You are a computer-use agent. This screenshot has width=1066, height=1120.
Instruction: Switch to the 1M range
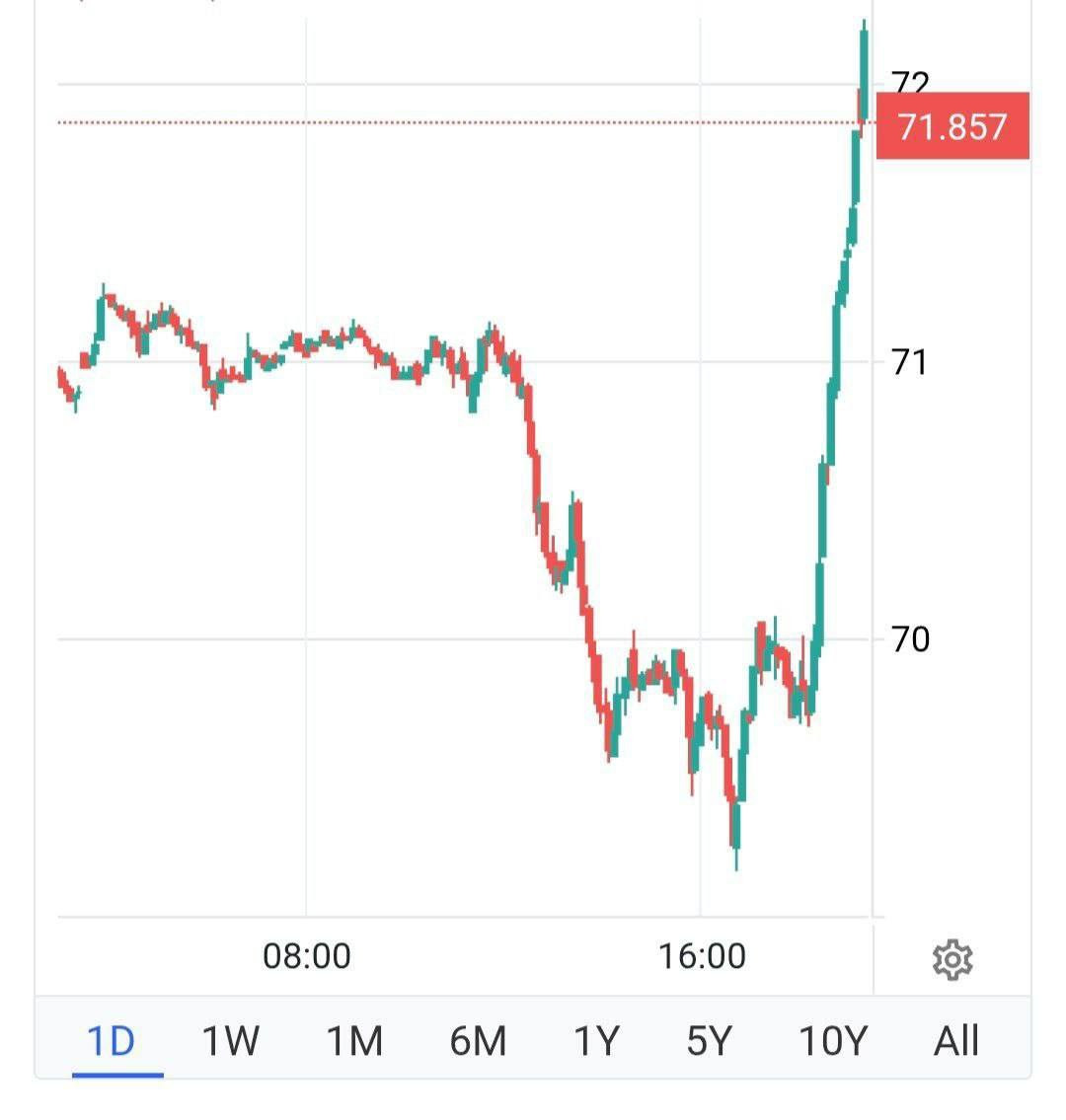[x=353, y=1041]
